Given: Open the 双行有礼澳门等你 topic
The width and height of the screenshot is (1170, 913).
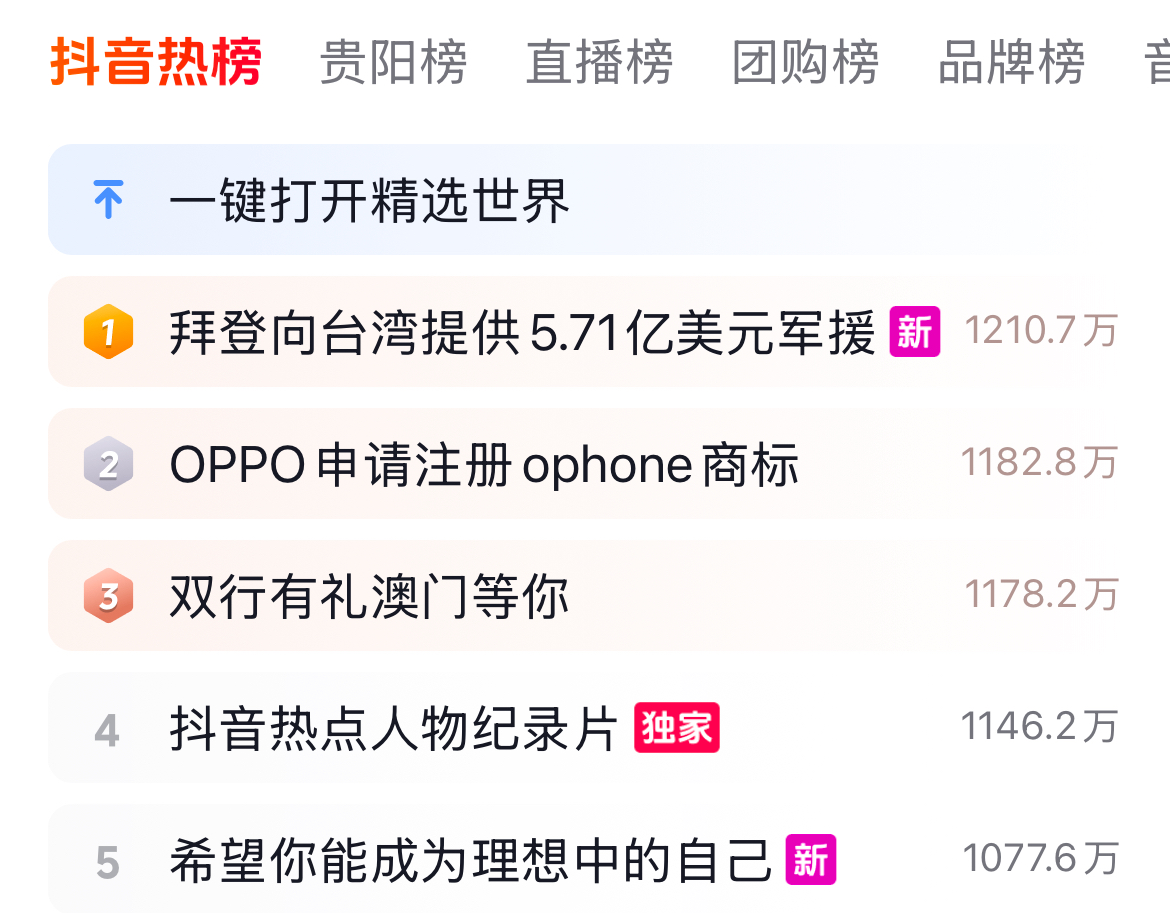Looking at the screenshot, I should point(370,597).
